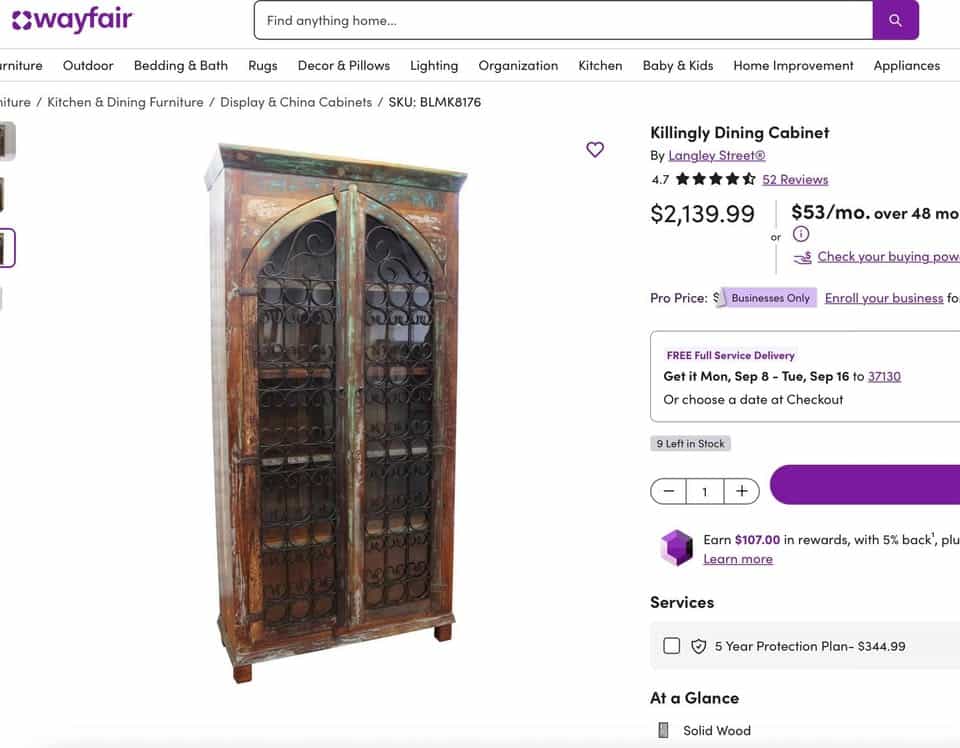
Task: Check the 5 Year Protection Plan box
Action: (x=672, y=646)
